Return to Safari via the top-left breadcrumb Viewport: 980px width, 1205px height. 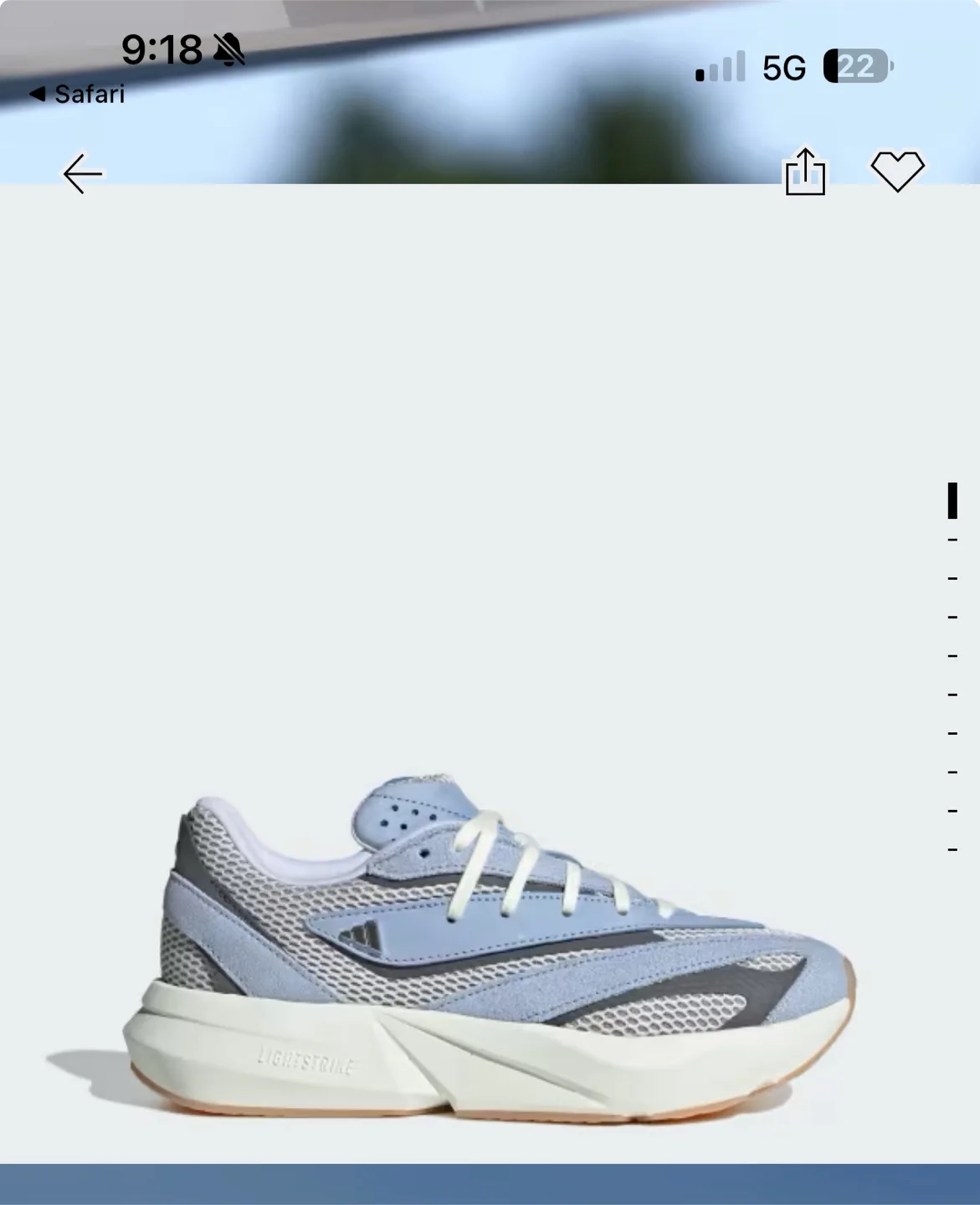tap(77, 95)
